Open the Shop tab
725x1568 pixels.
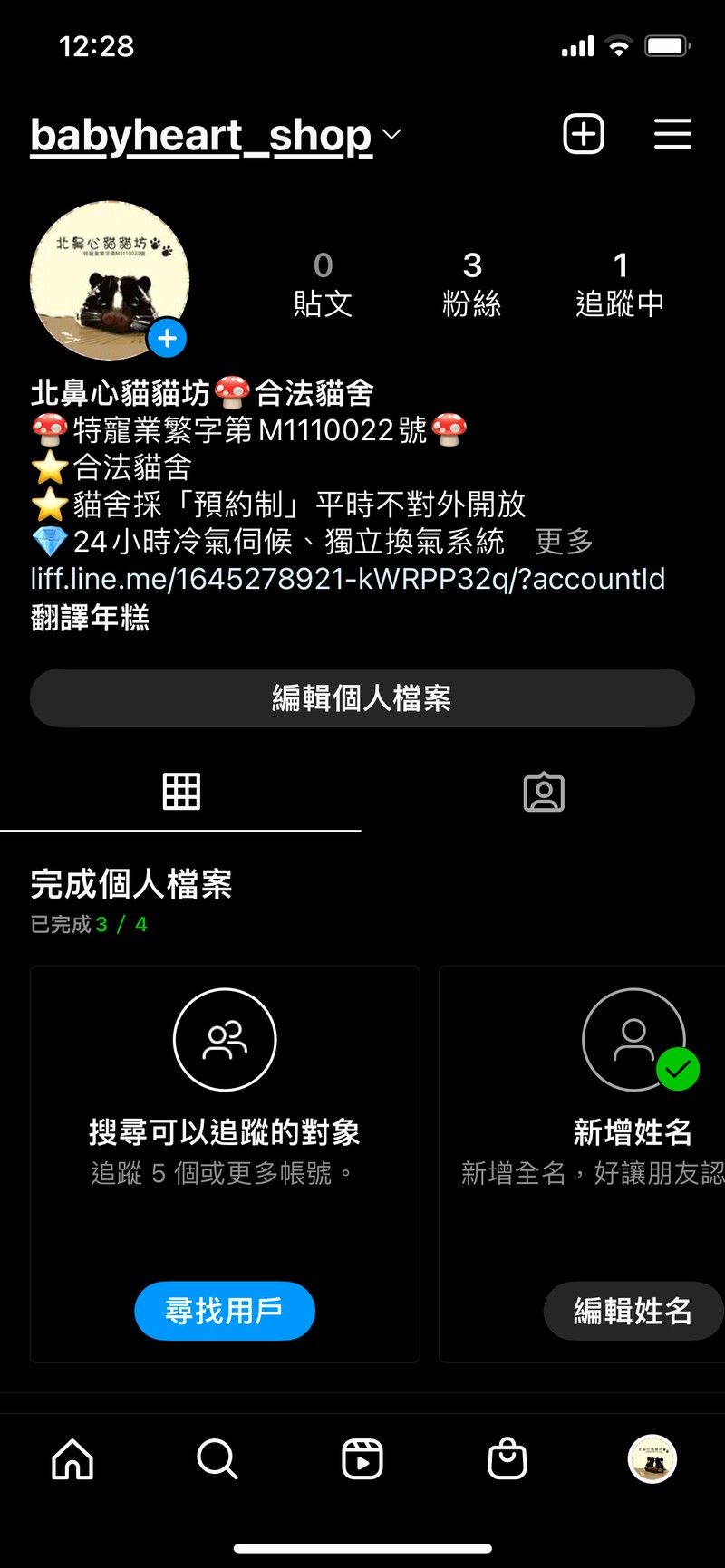[x=507, y=1459]
